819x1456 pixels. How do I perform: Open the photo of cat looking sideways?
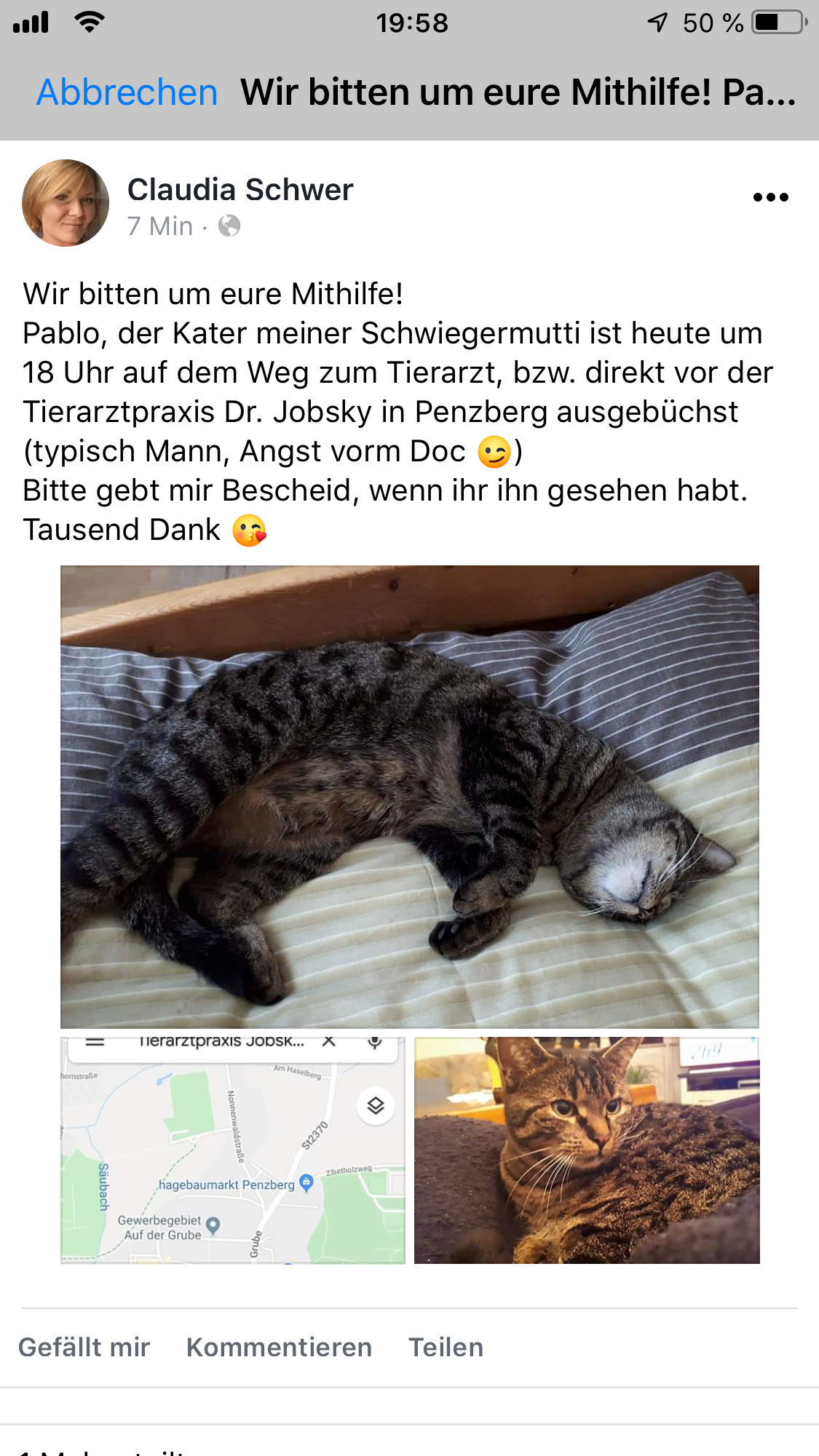tap(587, 1150)
